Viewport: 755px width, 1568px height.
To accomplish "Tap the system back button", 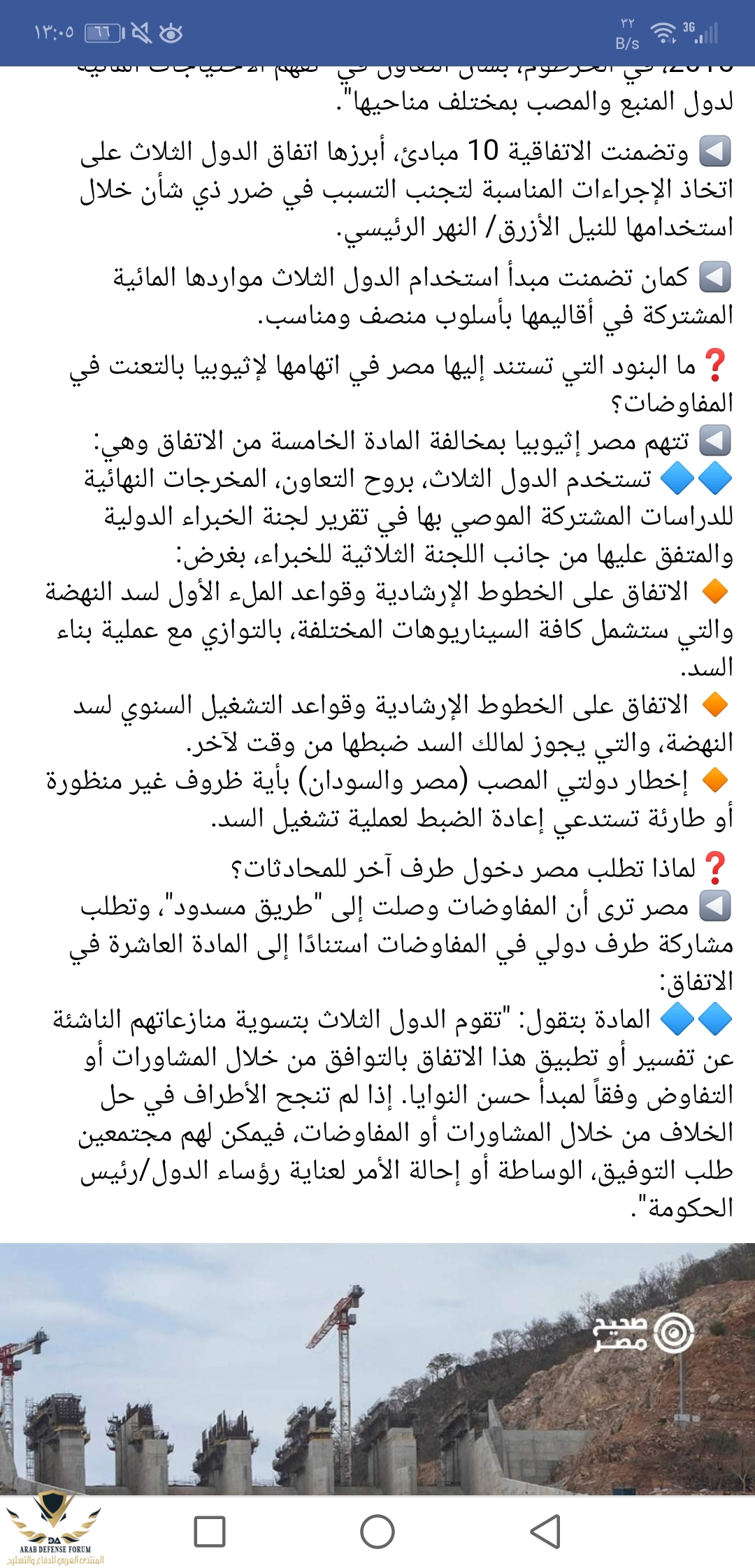I will (546, 1532).
